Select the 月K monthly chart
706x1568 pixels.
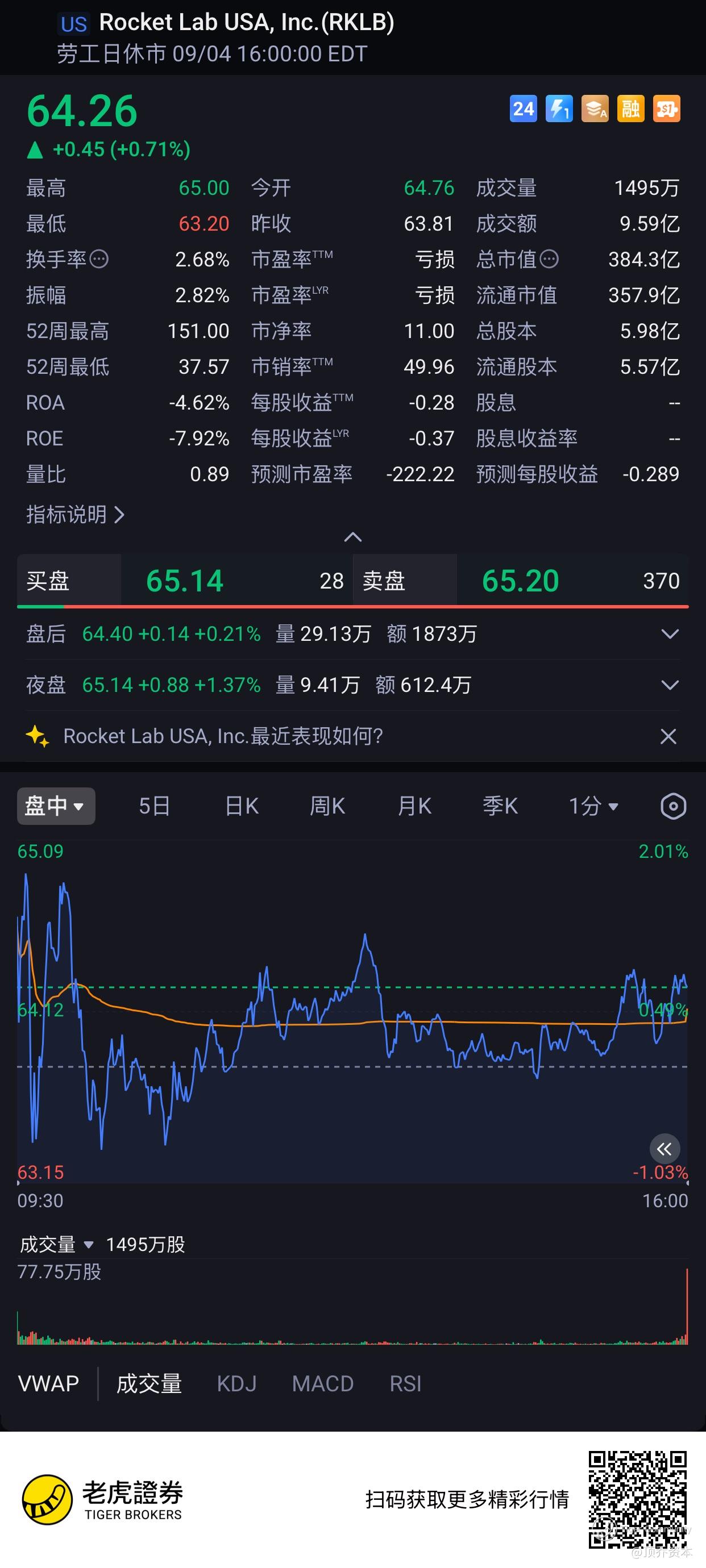coord(415,806)
